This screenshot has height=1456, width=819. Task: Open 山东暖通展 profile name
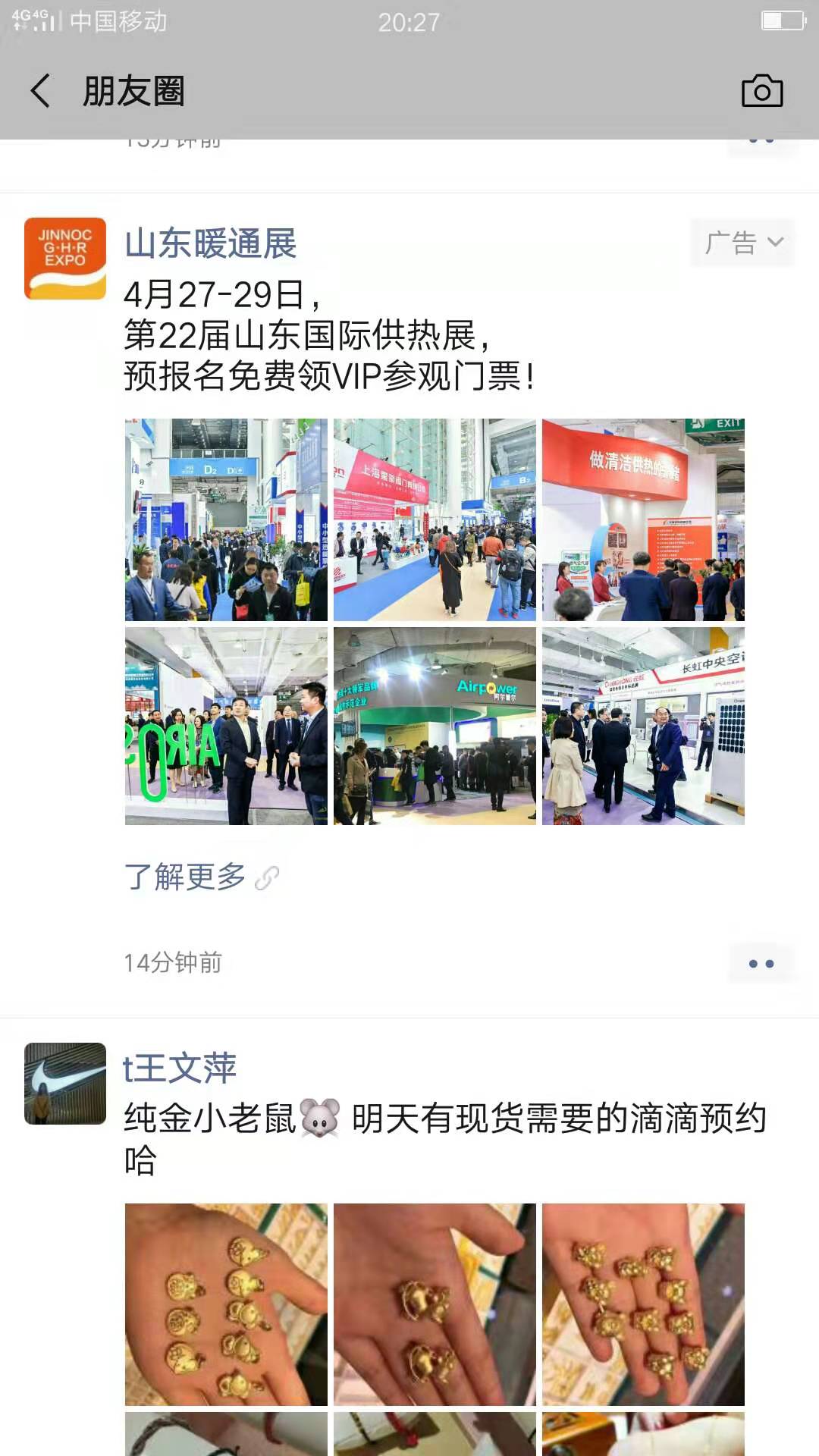[x=210, y=244]
